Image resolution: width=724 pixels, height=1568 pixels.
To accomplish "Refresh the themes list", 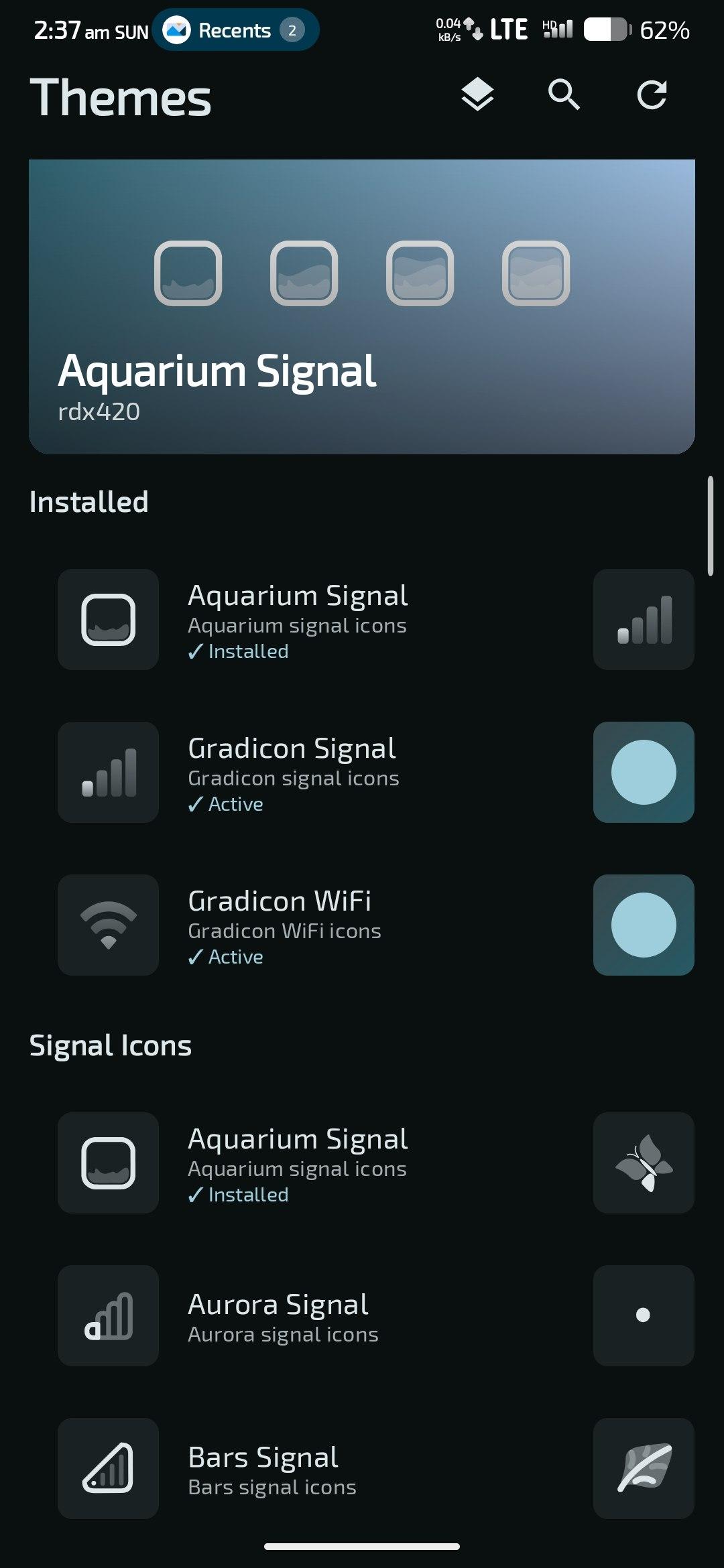I will 652,94.
